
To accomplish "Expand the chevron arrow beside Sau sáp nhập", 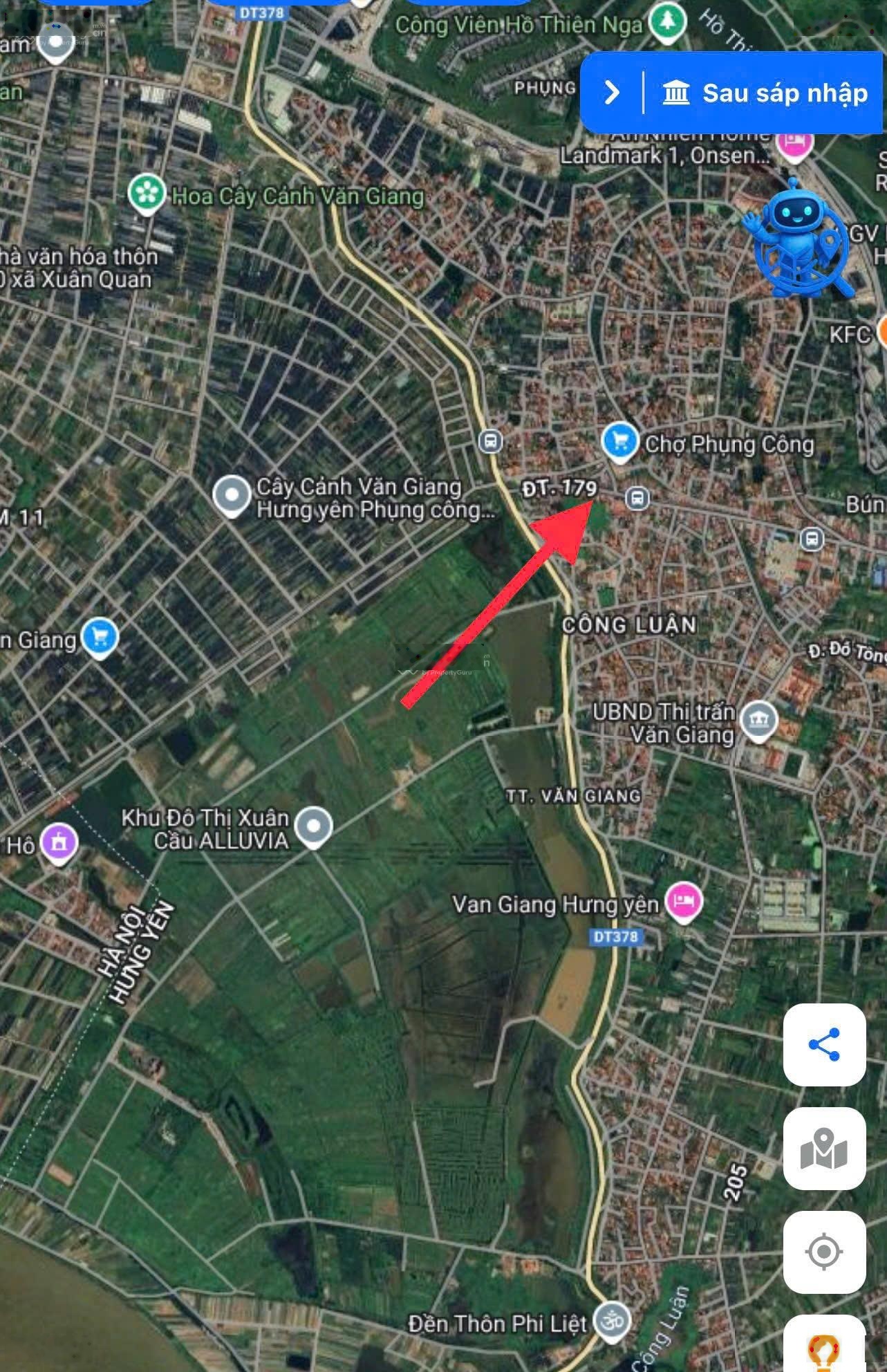I will coord(612,93).
